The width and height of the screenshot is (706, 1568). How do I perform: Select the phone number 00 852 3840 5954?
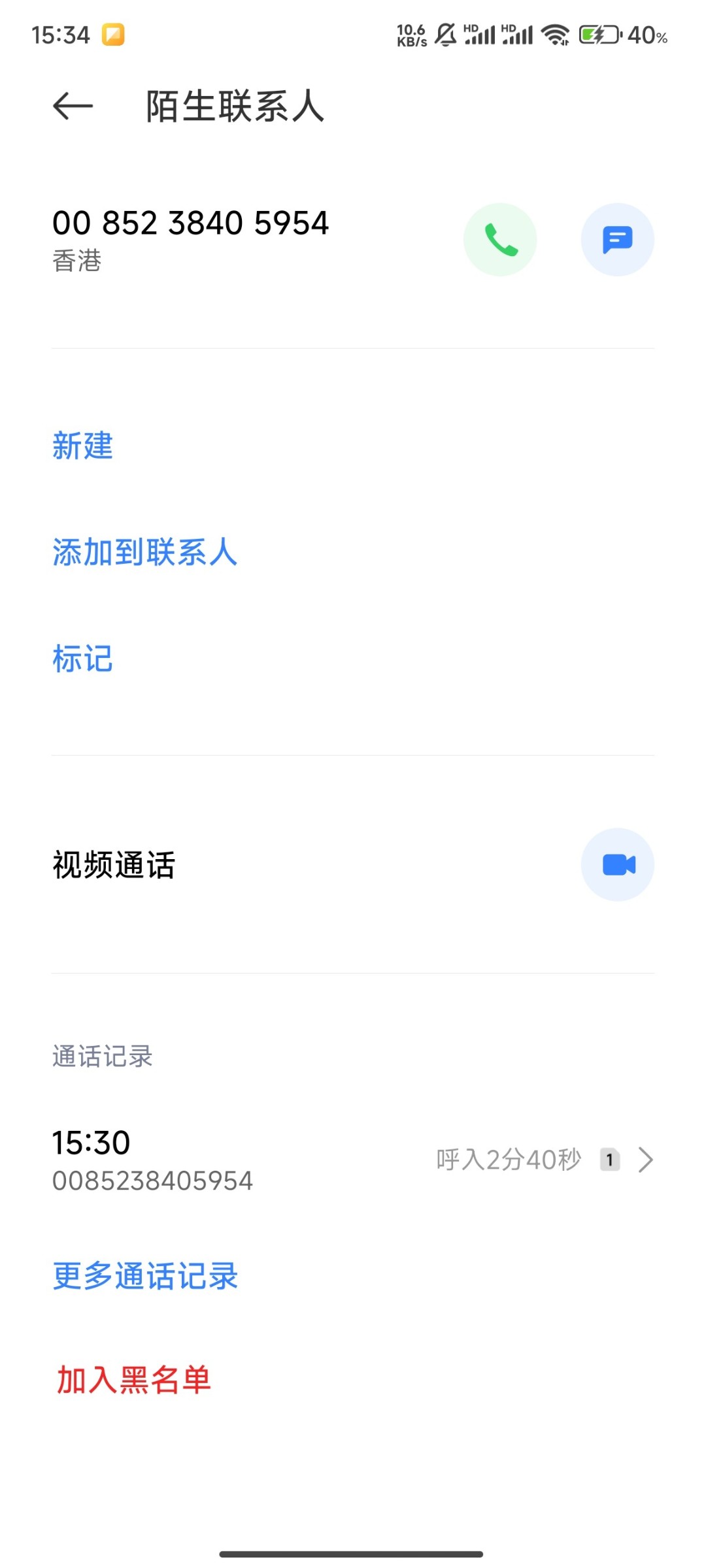[x=191, y=223]
